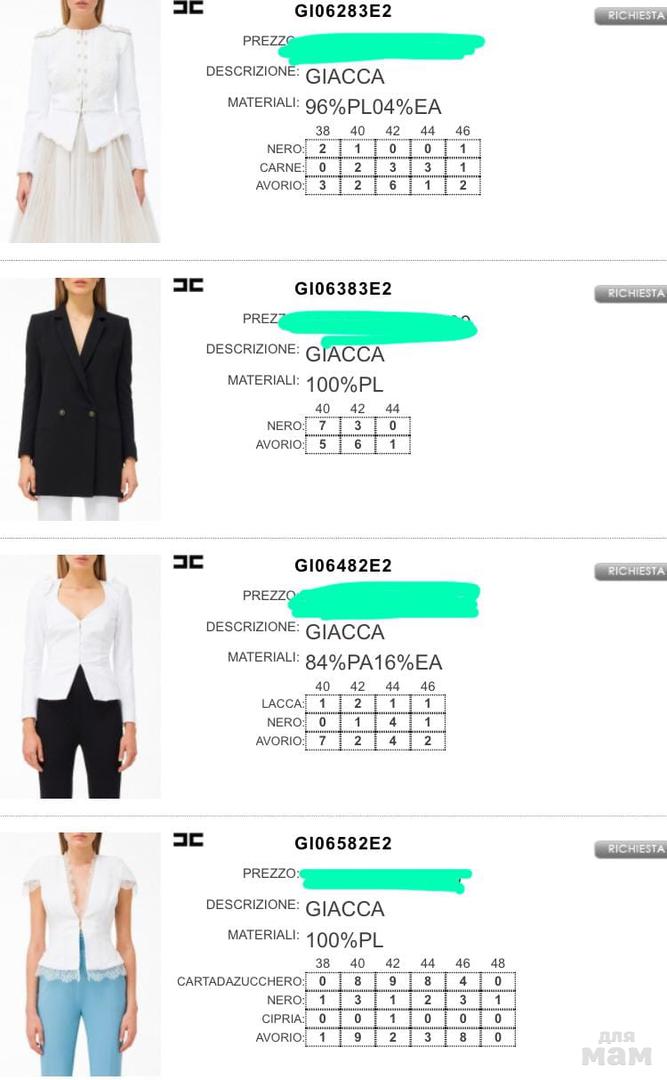
Task: Request item GI06383E2 via RICHIESTA
Action: pyautogui.click(x=631, y=293)
